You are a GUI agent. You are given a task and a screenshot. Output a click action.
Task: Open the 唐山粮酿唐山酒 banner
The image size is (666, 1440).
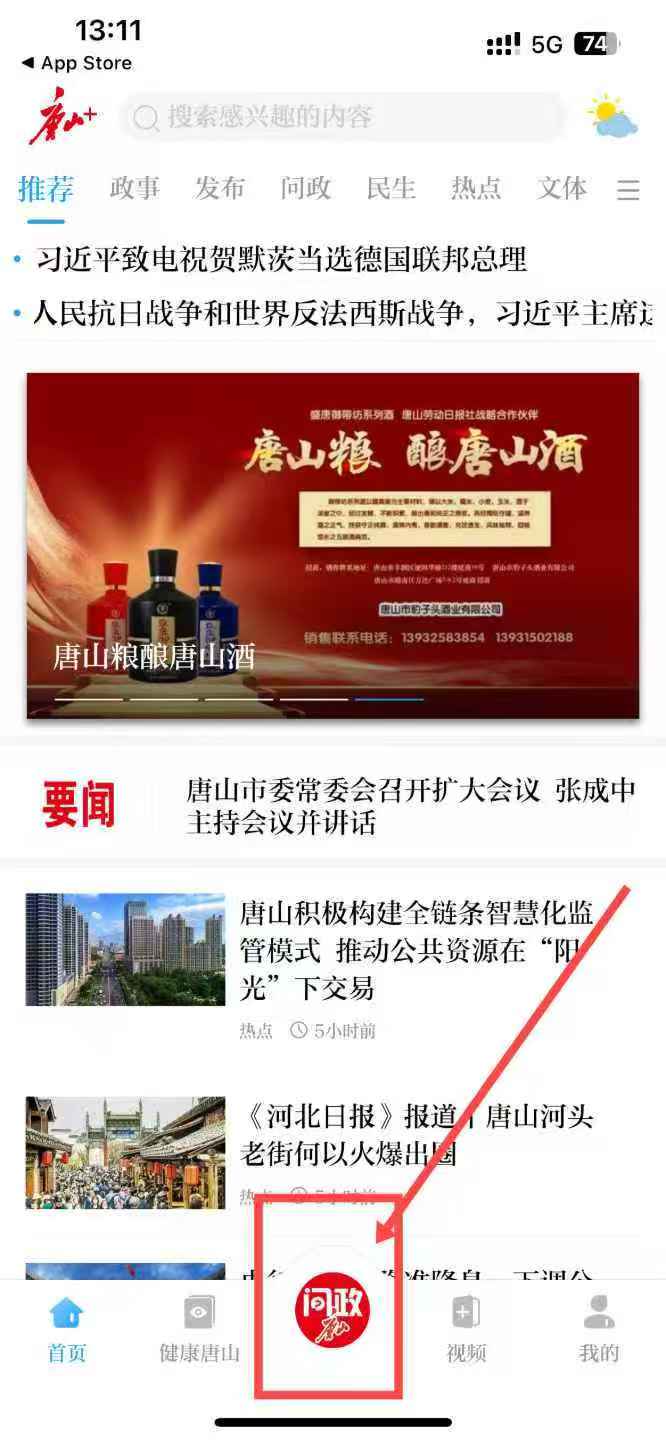point(333,545)
